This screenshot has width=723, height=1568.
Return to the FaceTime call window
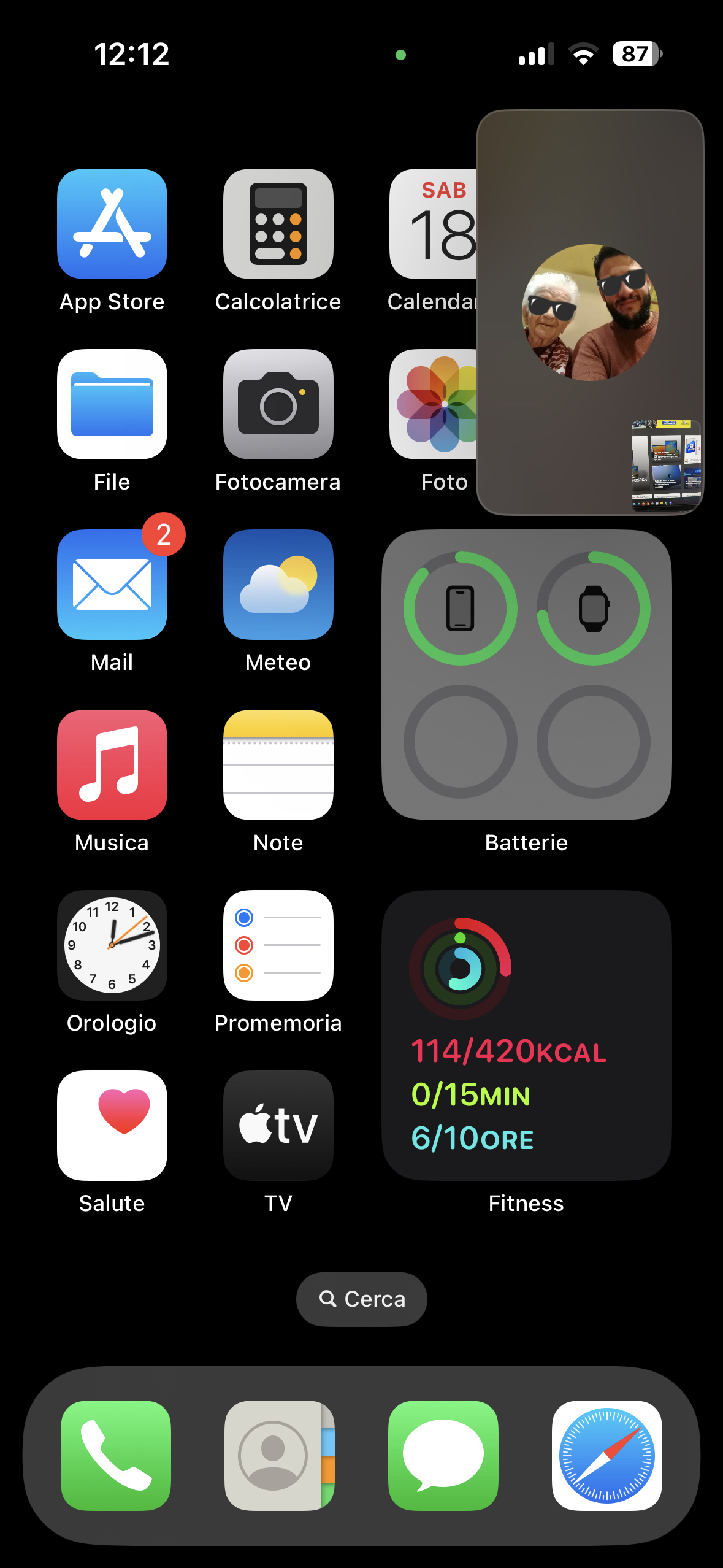(x=590, y=312)
